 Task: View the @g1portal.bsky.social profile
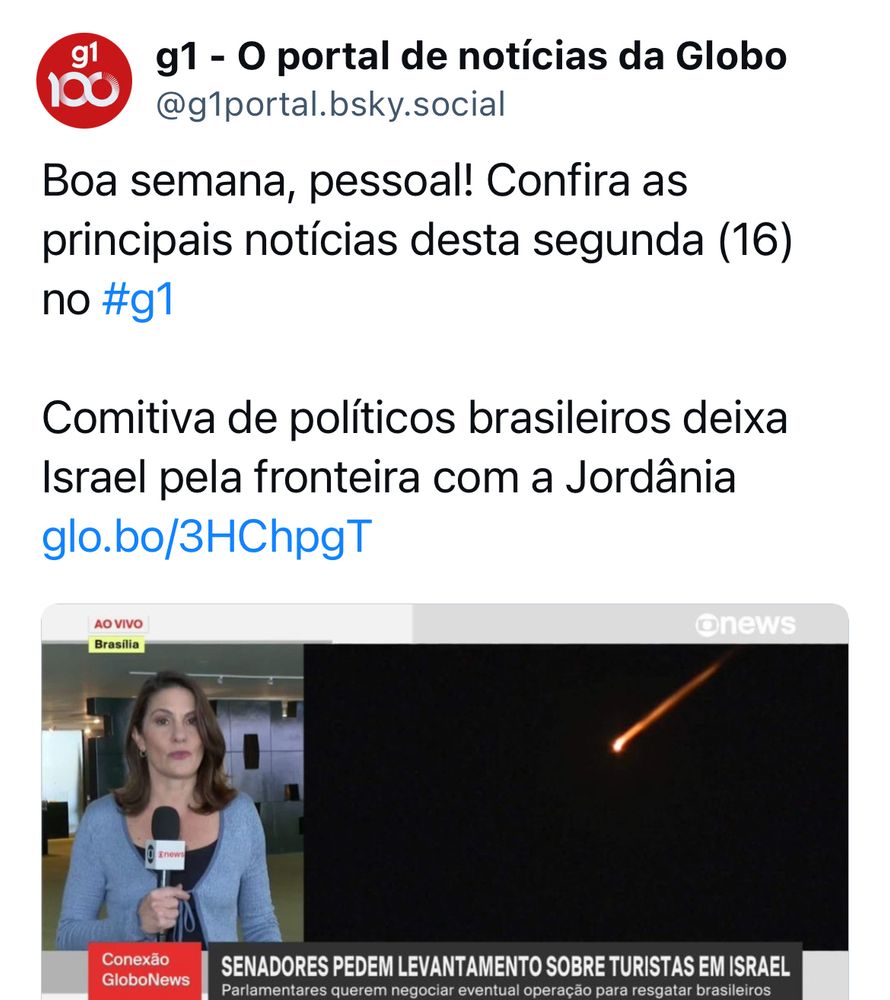tap(330, 104)
